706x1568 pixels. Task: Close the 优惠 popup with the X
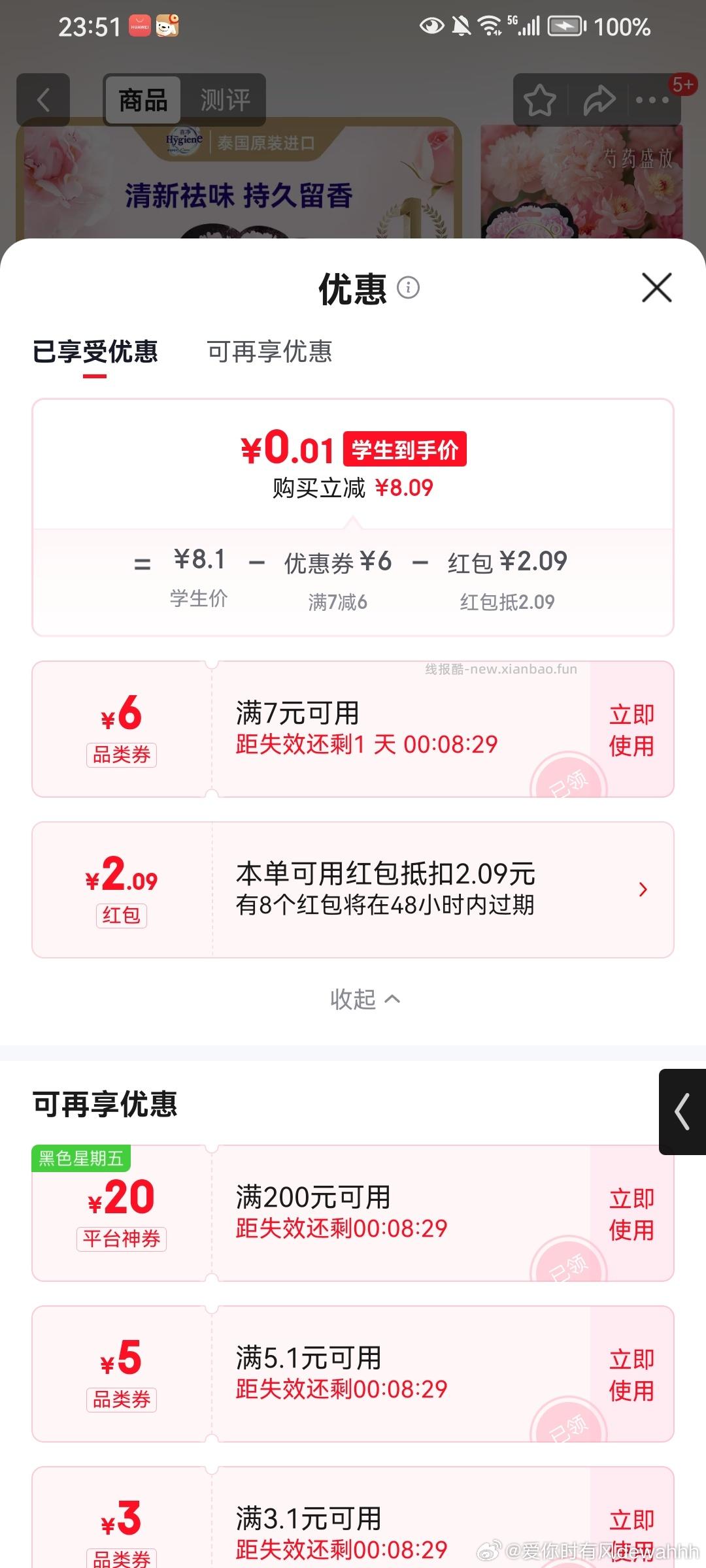coord(656,287)
